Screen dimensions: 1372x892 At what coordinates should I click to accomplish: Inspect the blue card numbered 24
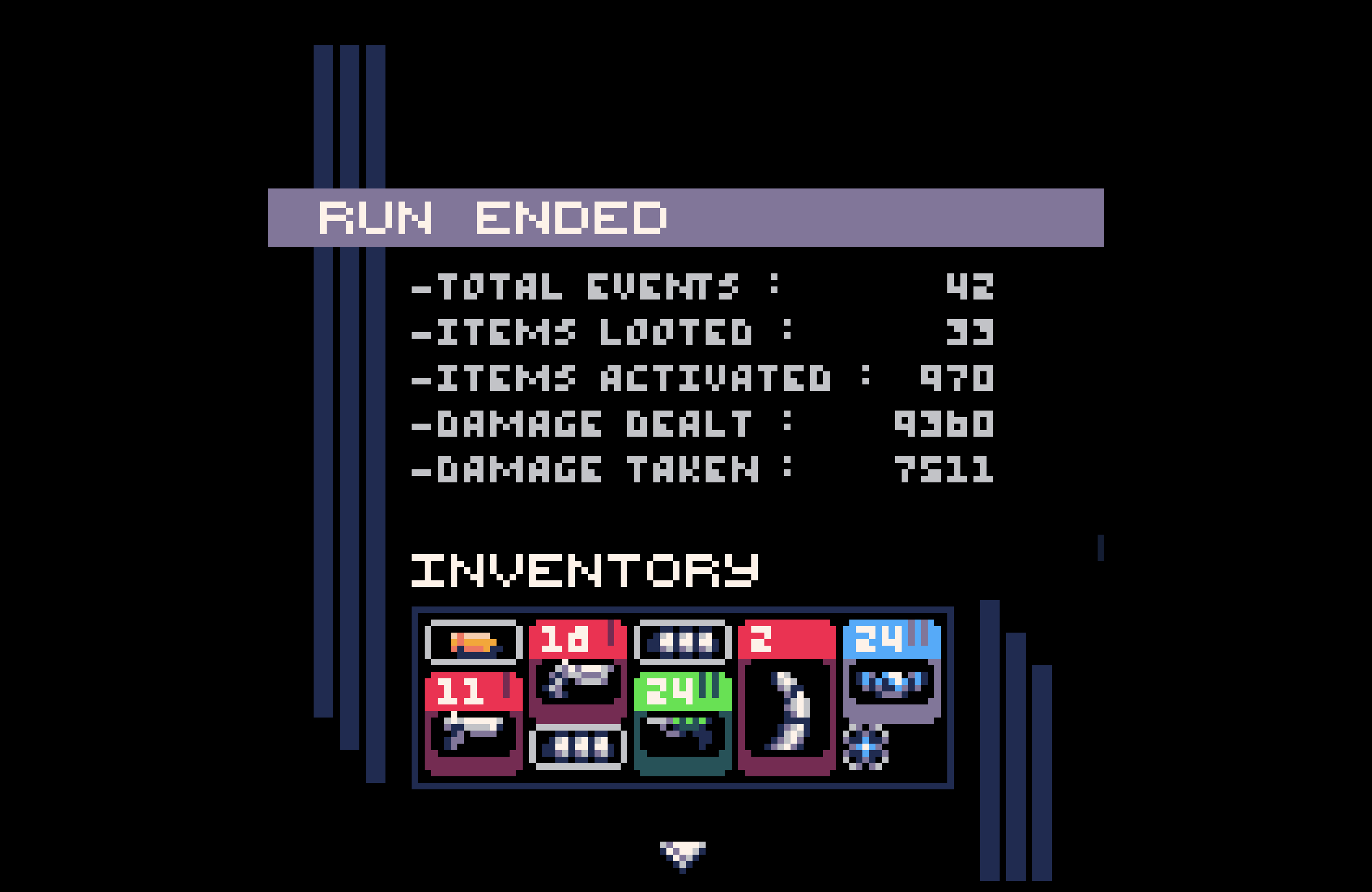(891, 670)
